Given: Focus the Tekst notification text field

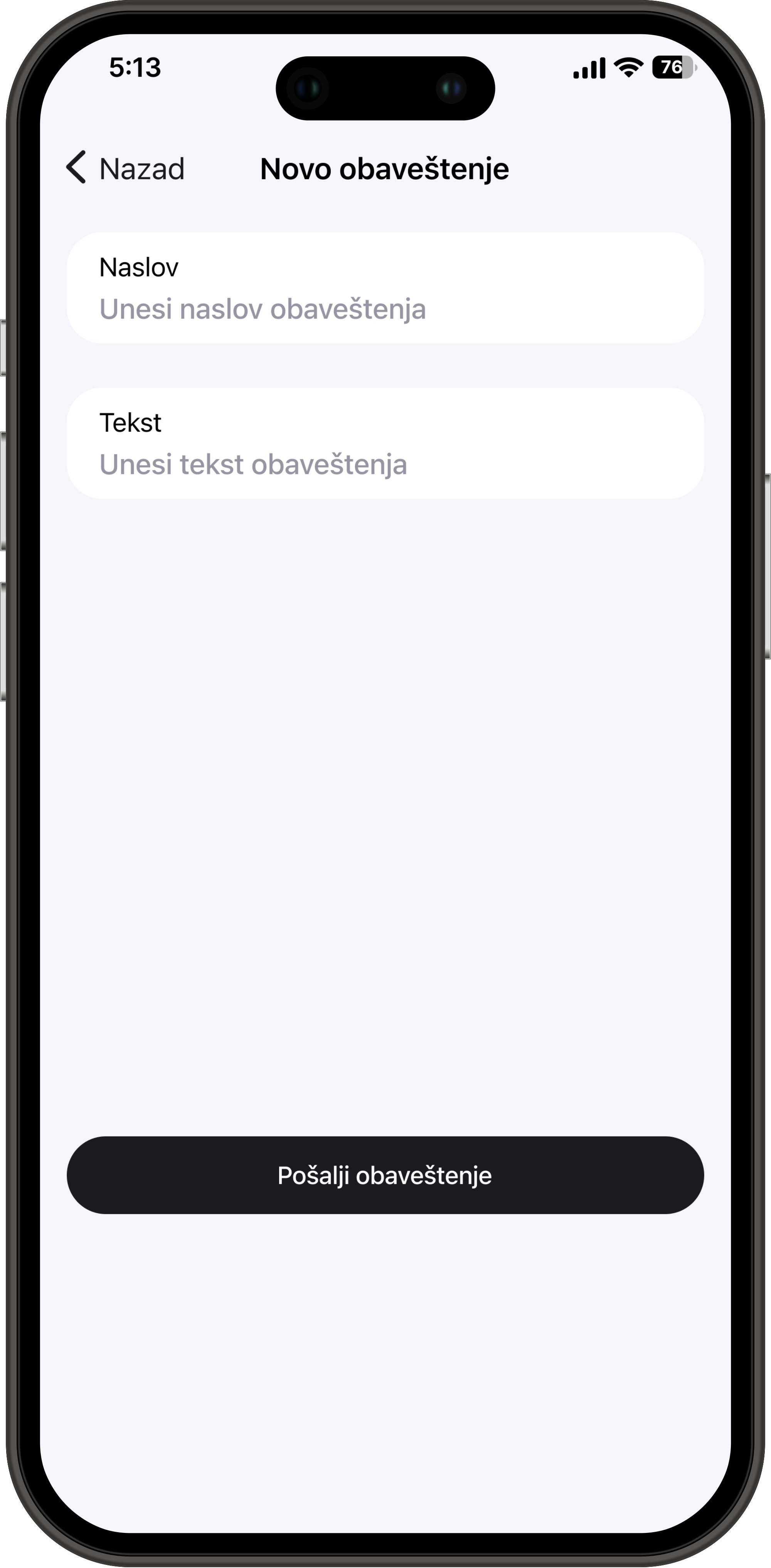Looking at the screenshot, I should pyautogui.click(x=385, y=464).
